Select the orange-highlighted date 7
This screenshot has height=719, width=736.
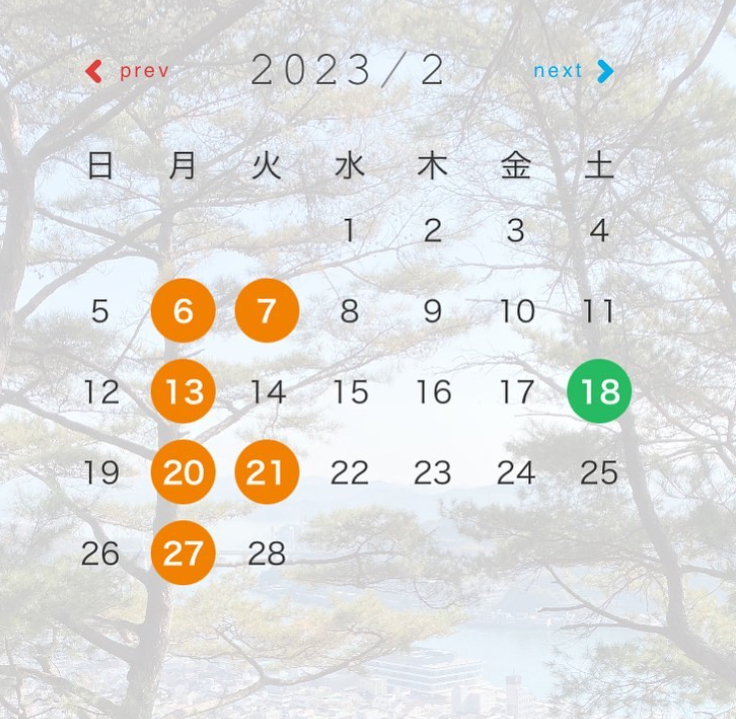click(x=267, y=311)
